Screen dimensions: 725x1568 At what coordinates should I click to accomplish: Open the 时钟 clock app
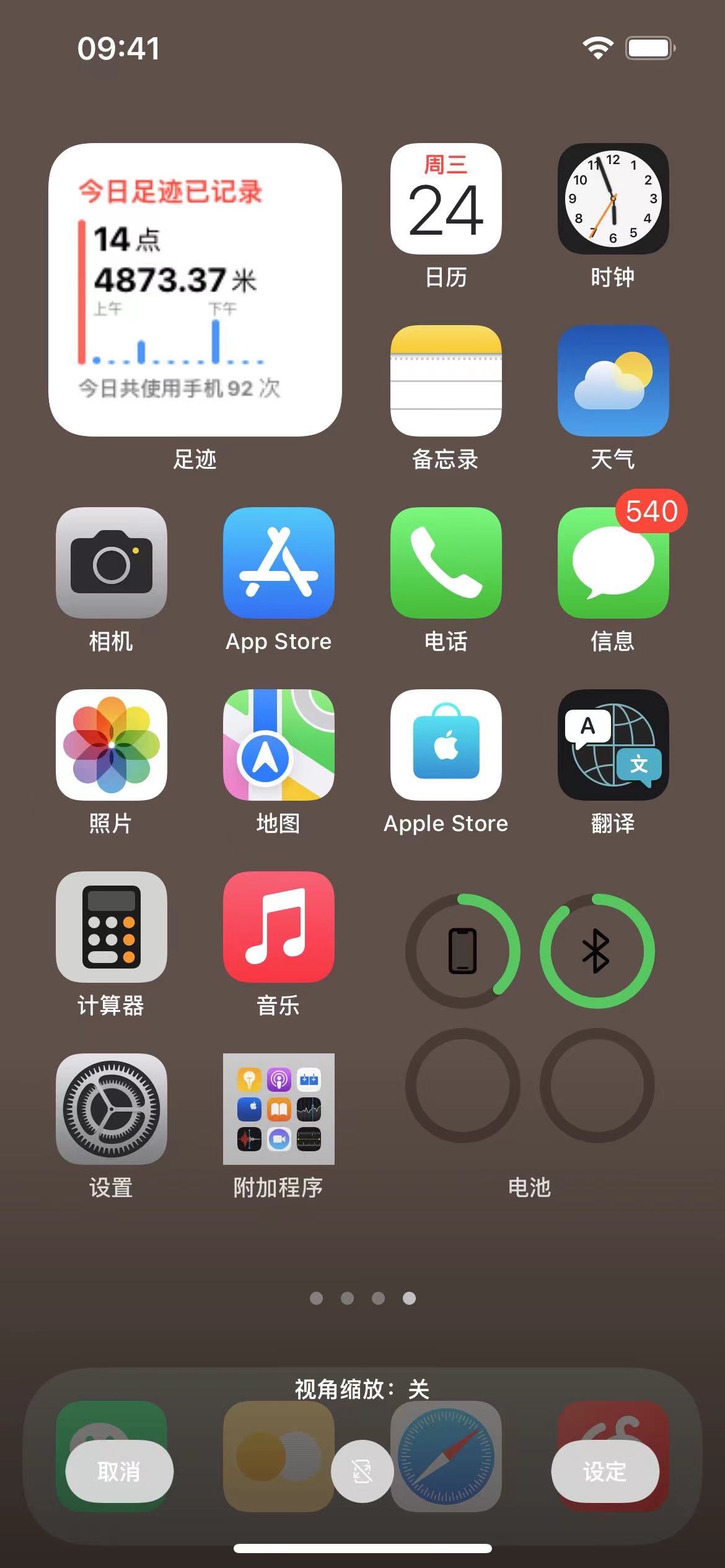pos(613,199)
